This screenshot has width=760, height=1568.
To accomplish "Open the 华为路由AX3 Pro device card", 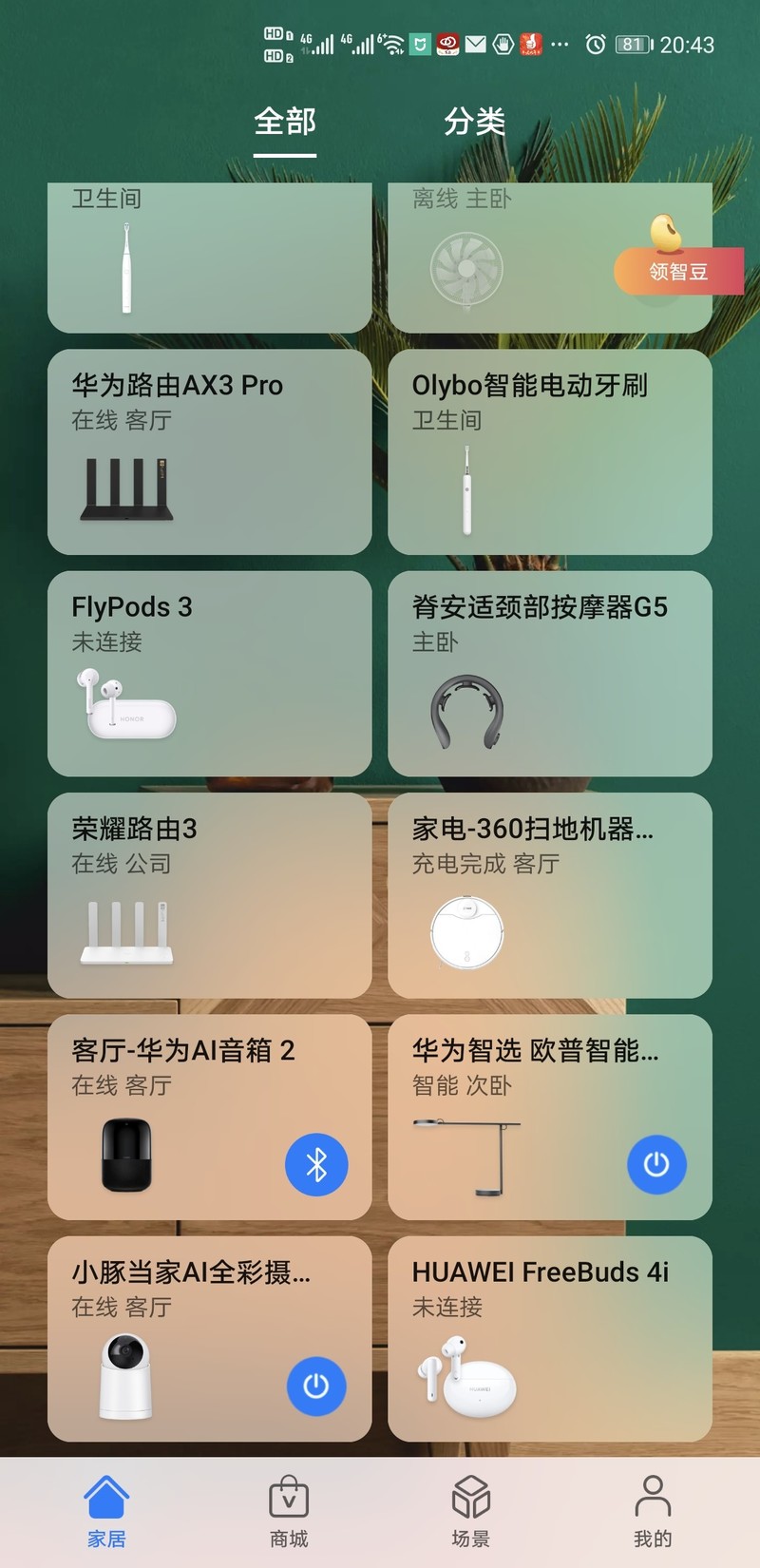I will (x=209, y=453).
